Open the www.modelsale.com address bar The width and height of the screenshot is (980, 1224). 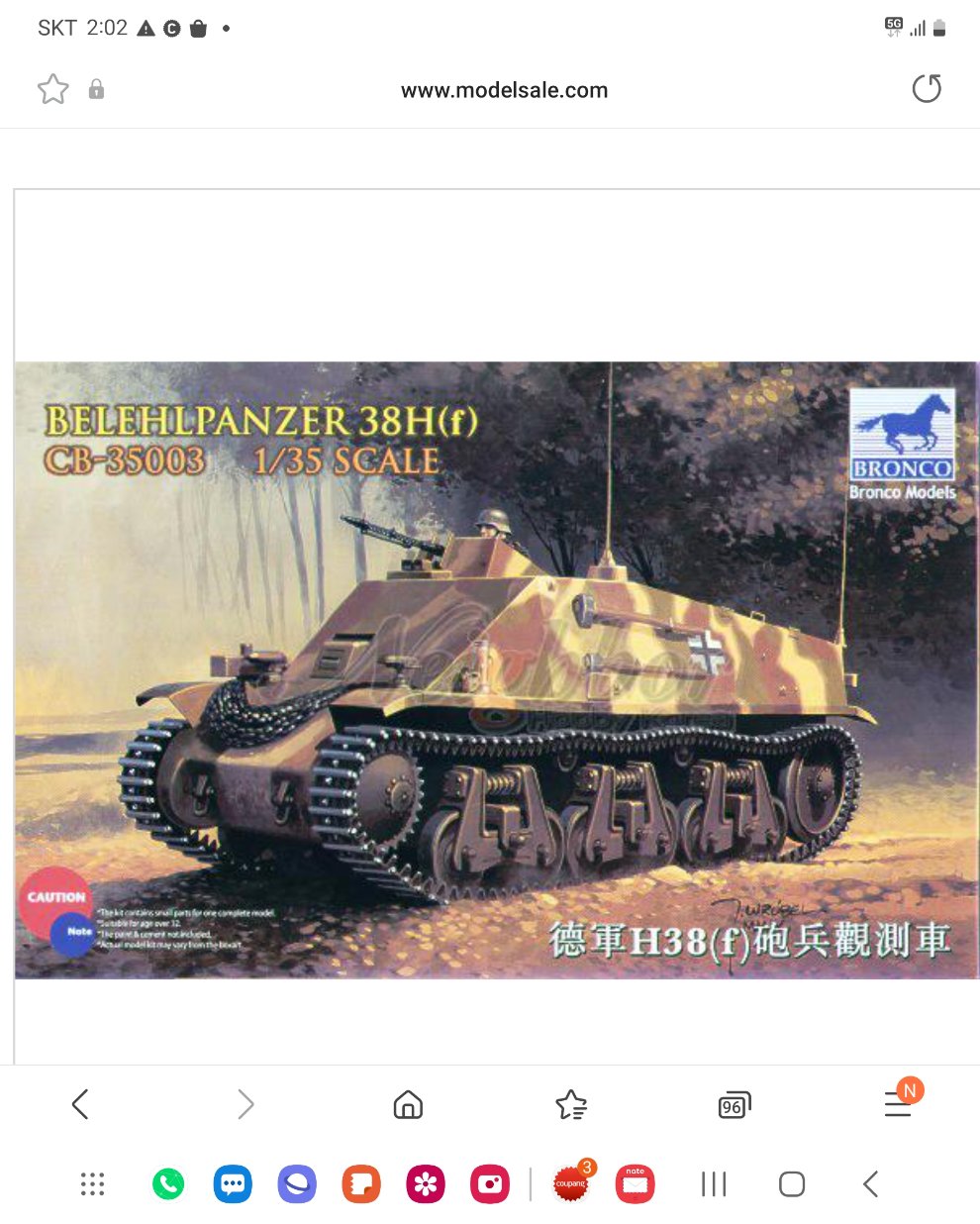[504, 90]
